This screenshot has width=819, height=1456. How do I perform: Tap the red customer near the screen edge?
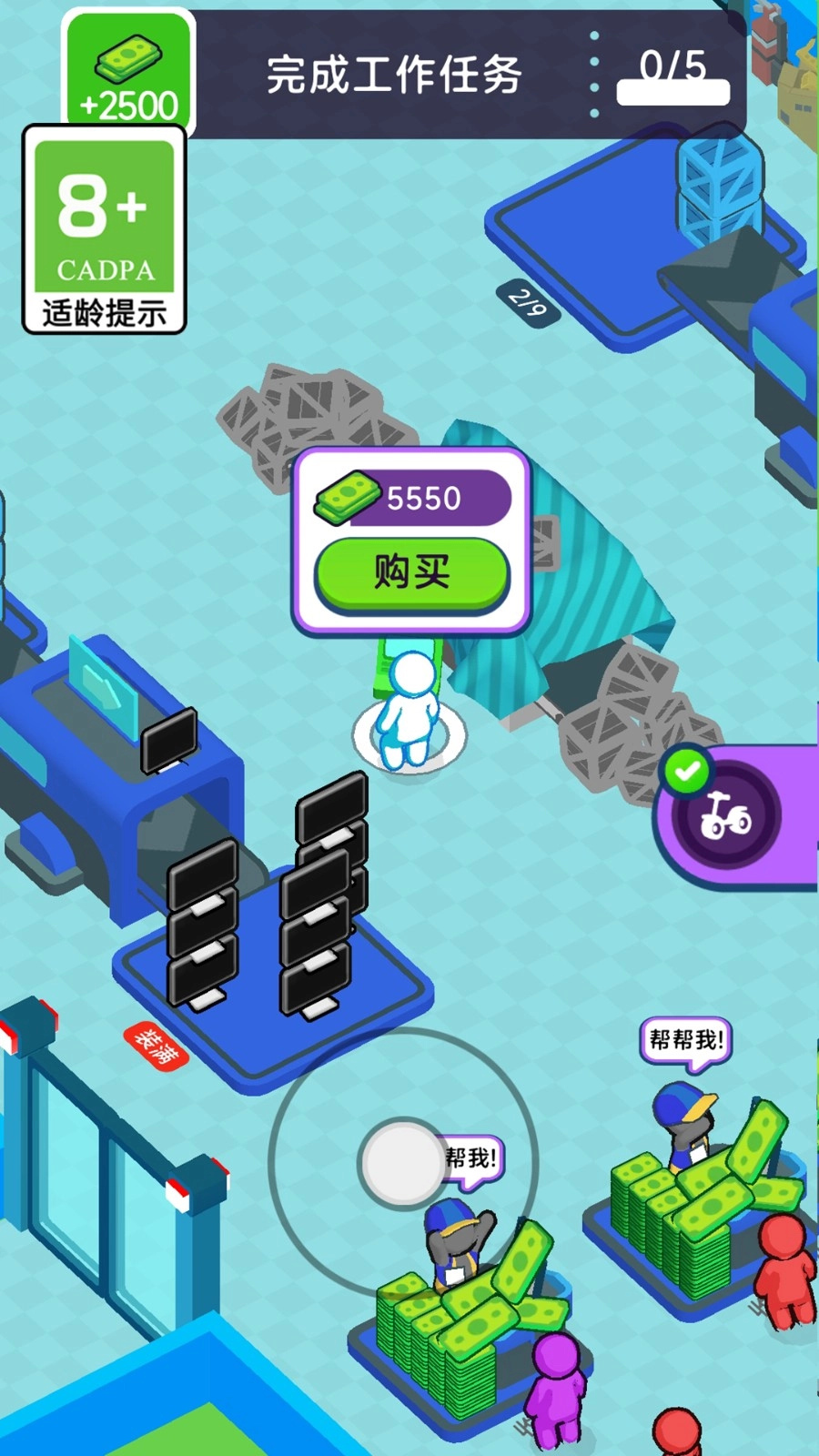[783, 1274]
